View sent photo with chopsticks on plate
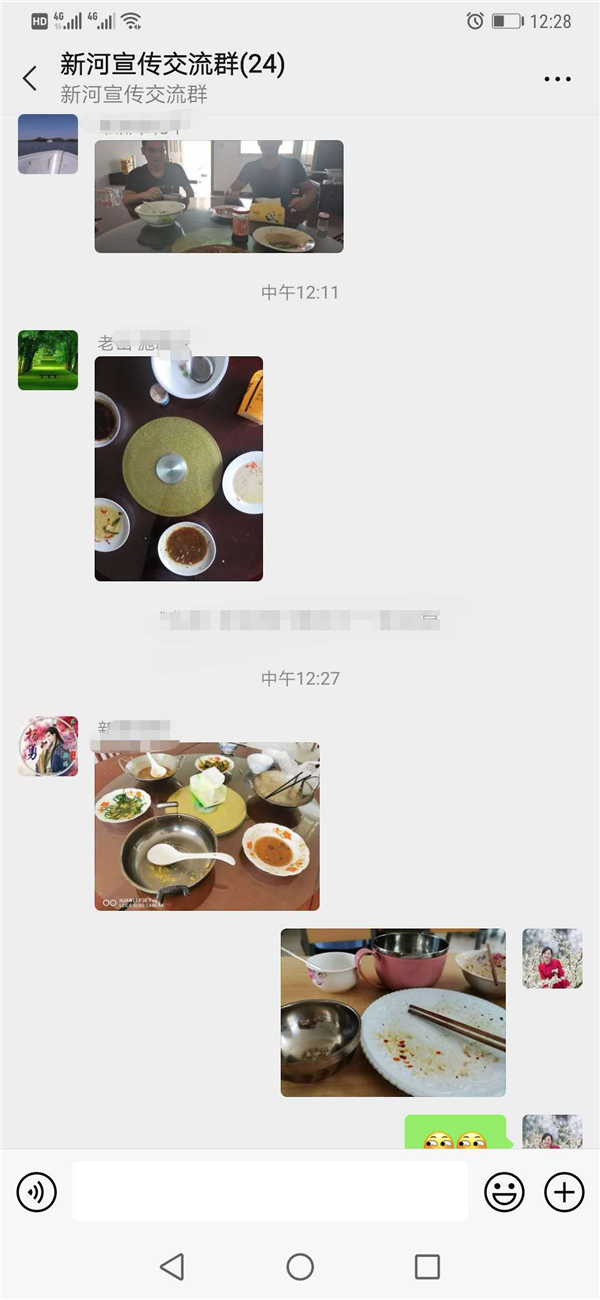 coord(393,1012)
